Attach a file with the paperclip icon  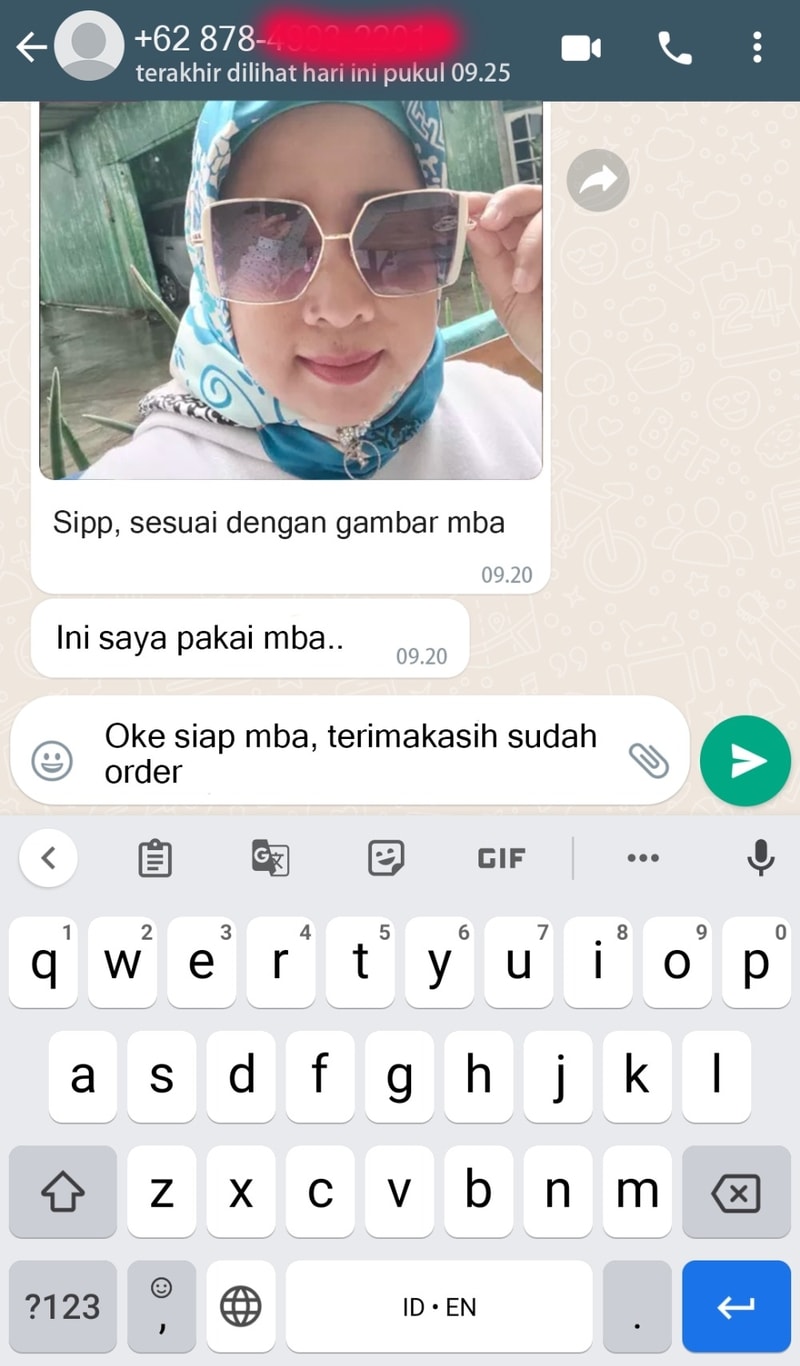tap(648, 761)
